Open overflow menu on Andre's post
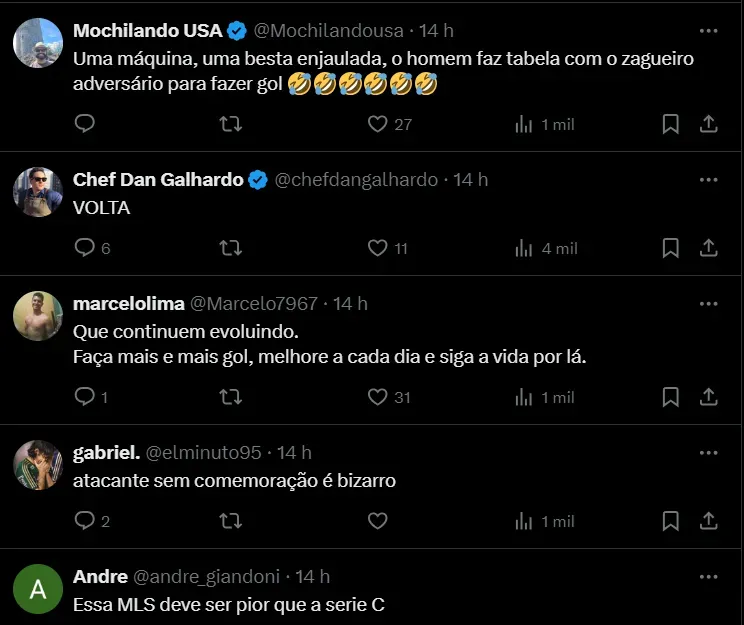 pos(708,577)
